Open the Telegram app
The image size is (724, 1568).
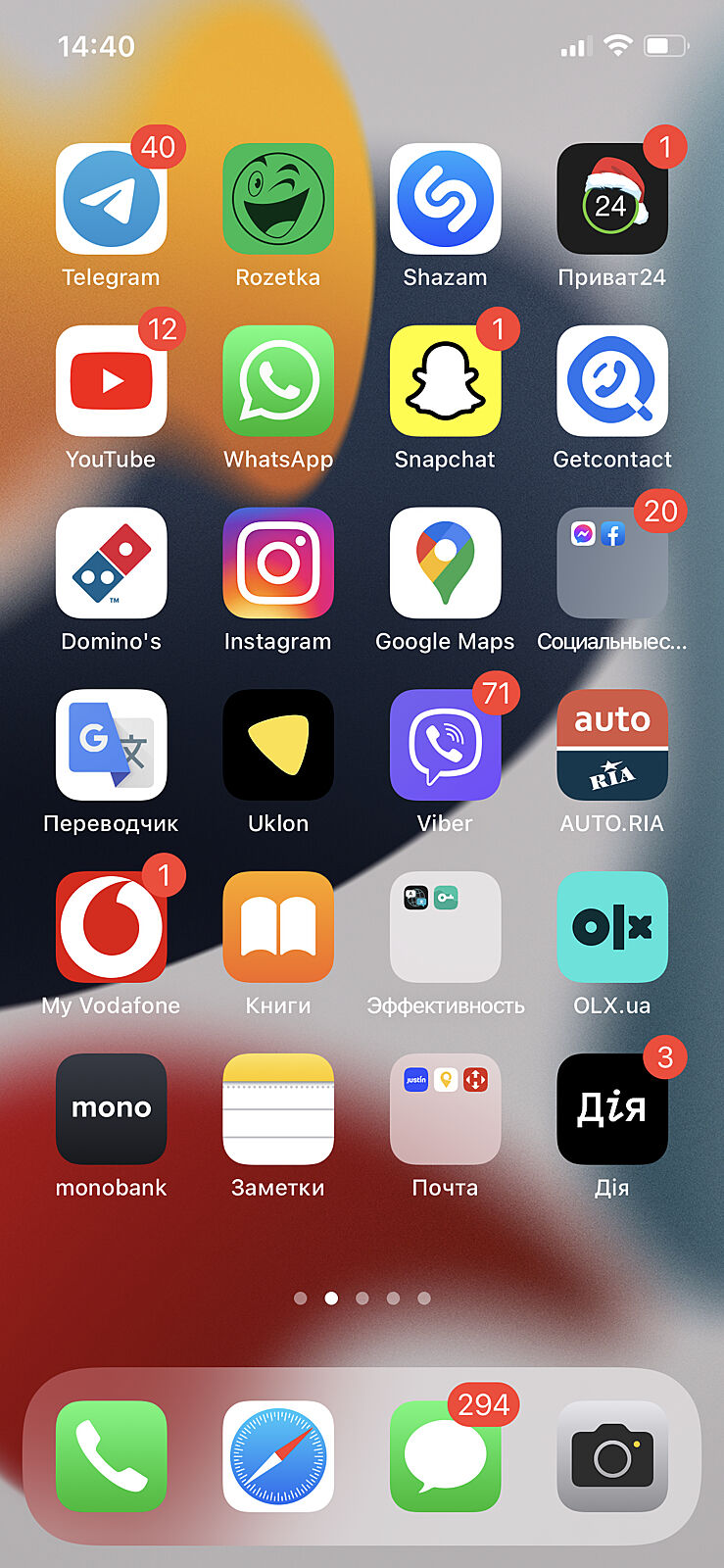coord(112,199)
